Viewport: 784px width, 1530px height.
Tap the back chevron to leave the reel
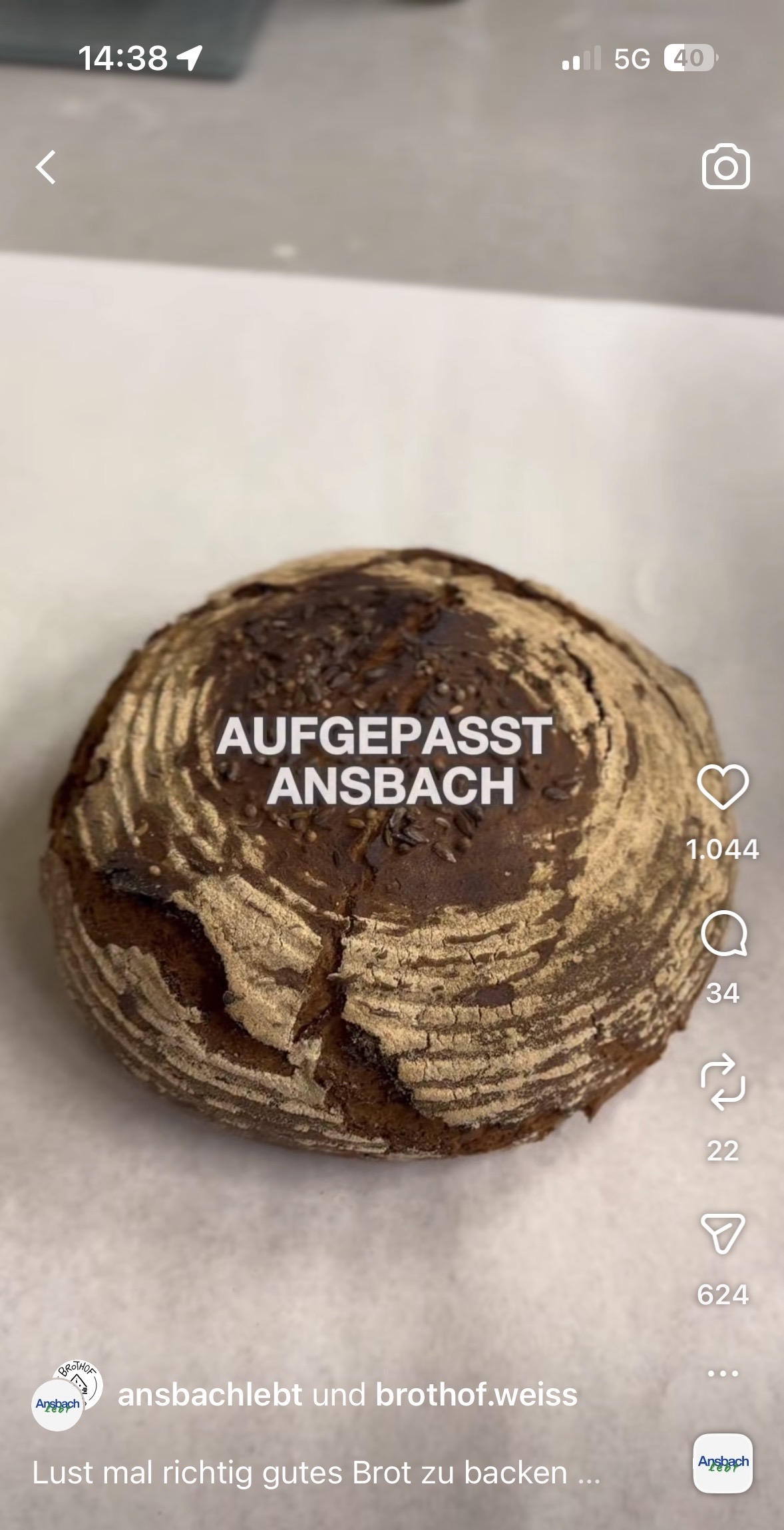(x=45, y=166)
